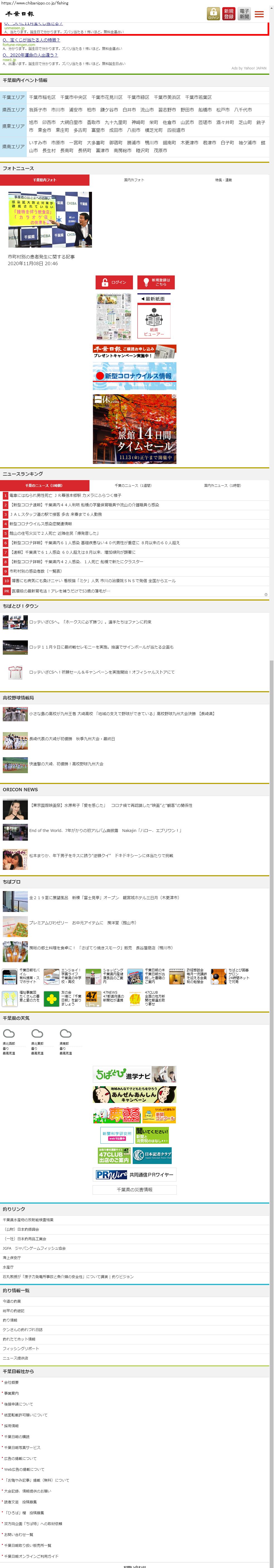This screenshot has width=274, height=1568.
Task: Open the 海上保安庁 fishing link
Action: point(12,1258)
